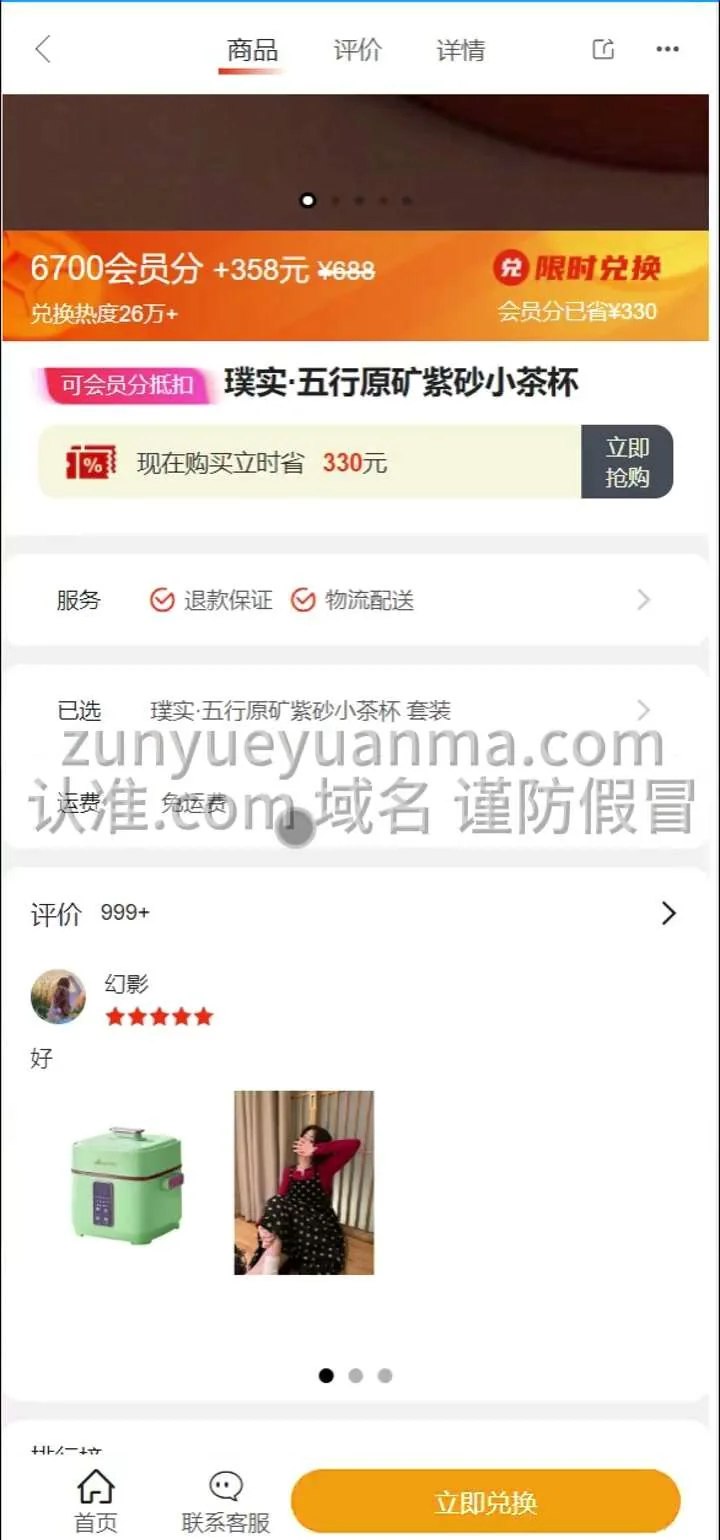The height and width of the screenshot is (1540, 720).
Task: Open the three-dot overflow menu
Action: tap(667, 49)
